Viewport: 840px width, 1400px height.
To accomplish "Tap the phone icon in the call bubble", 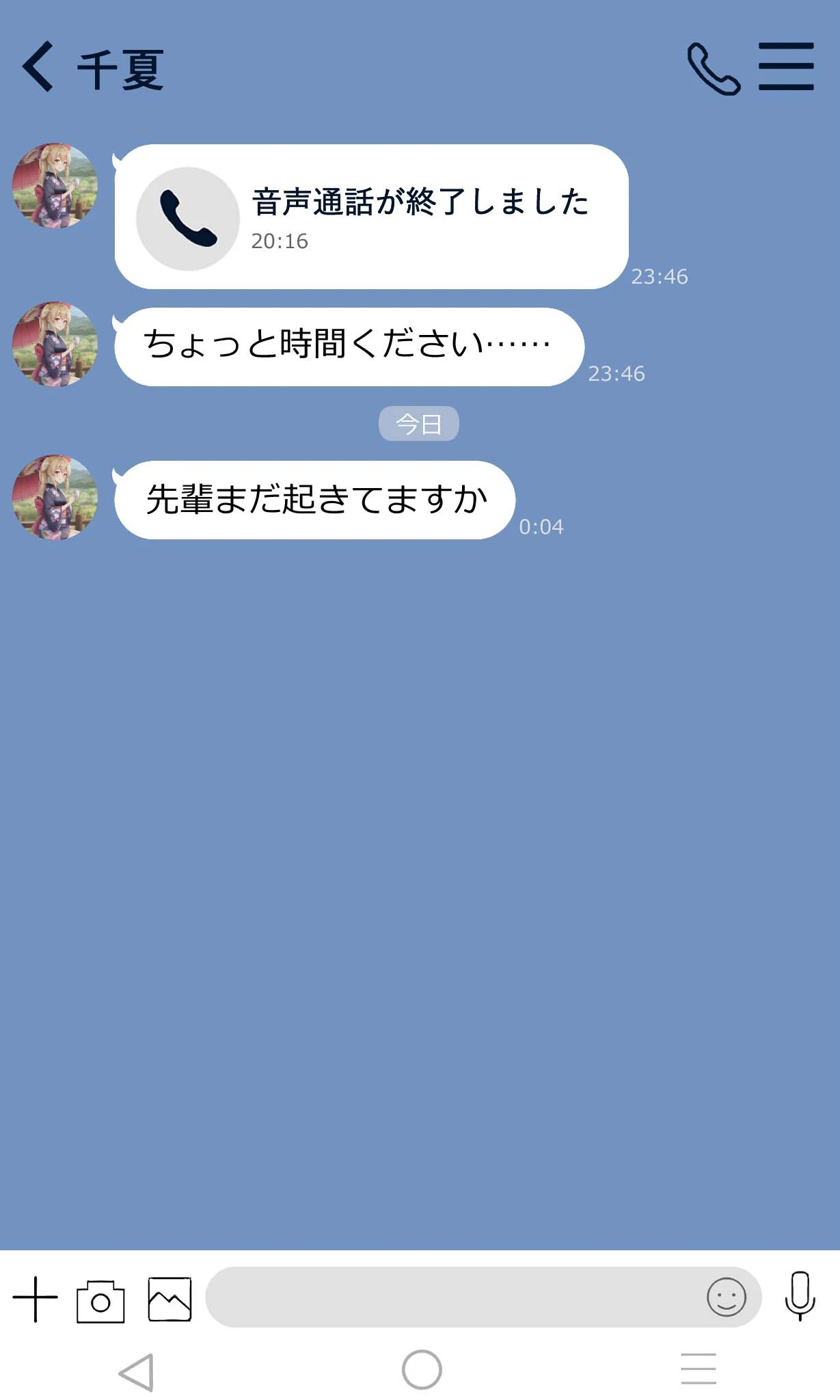I will [186, 217].
